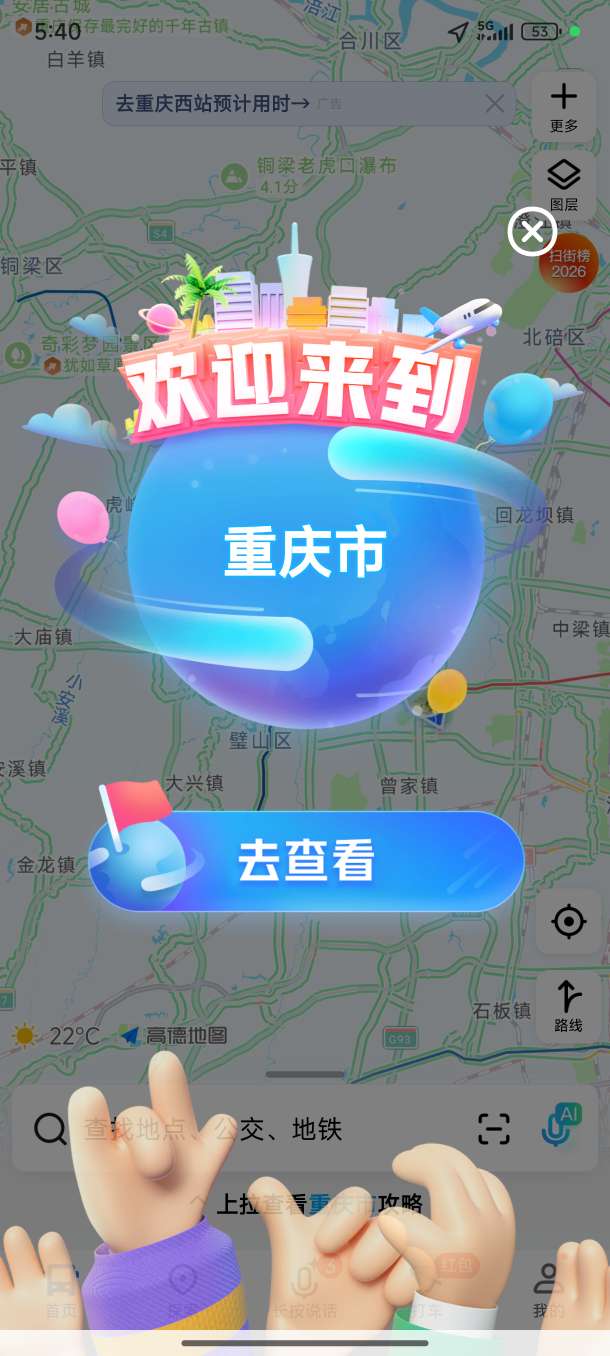
Task: Switch to the 我的 tab
Action: pyautogui.click(x=548, y=1290)
